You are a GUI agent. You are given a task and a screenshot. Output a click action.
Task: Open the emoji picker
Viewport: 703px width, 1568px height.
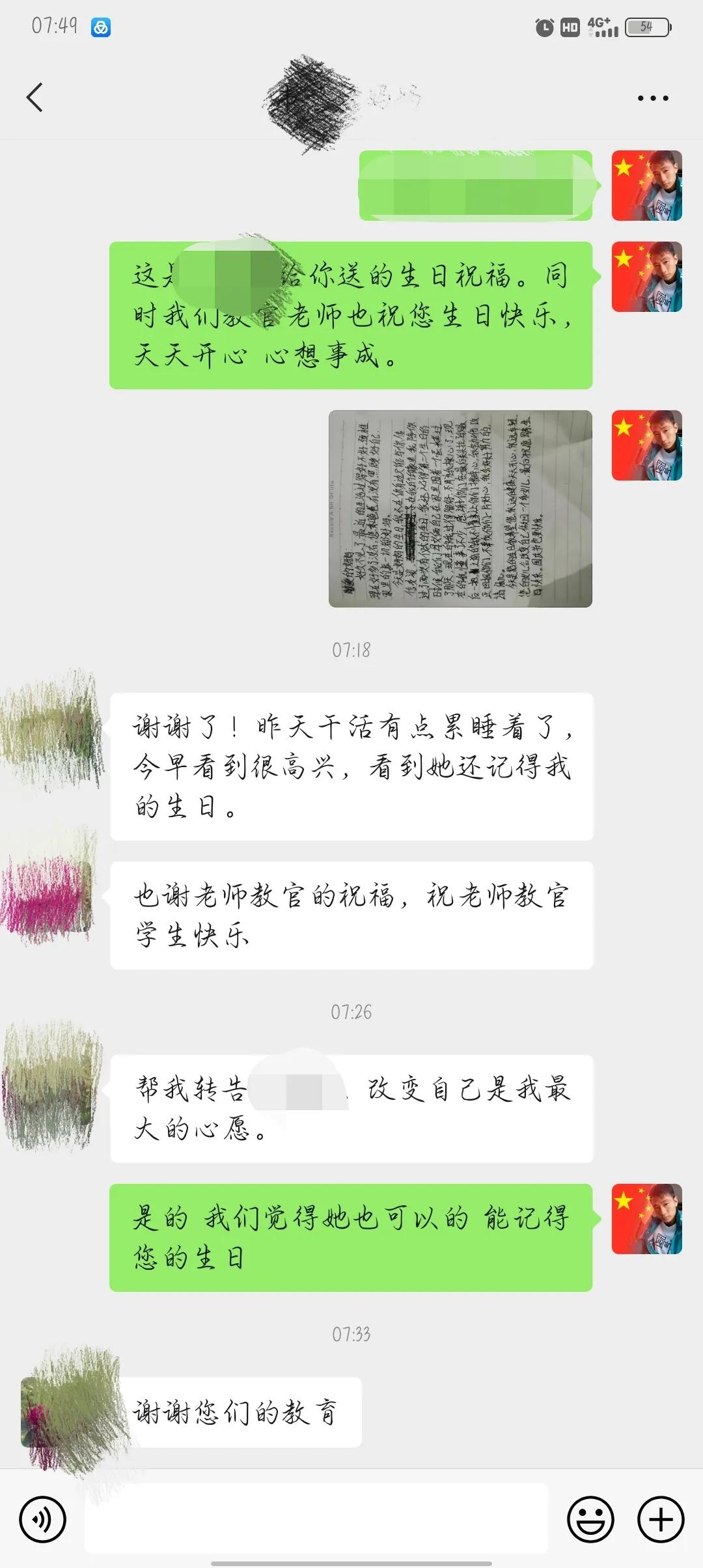click(591, 1519)
